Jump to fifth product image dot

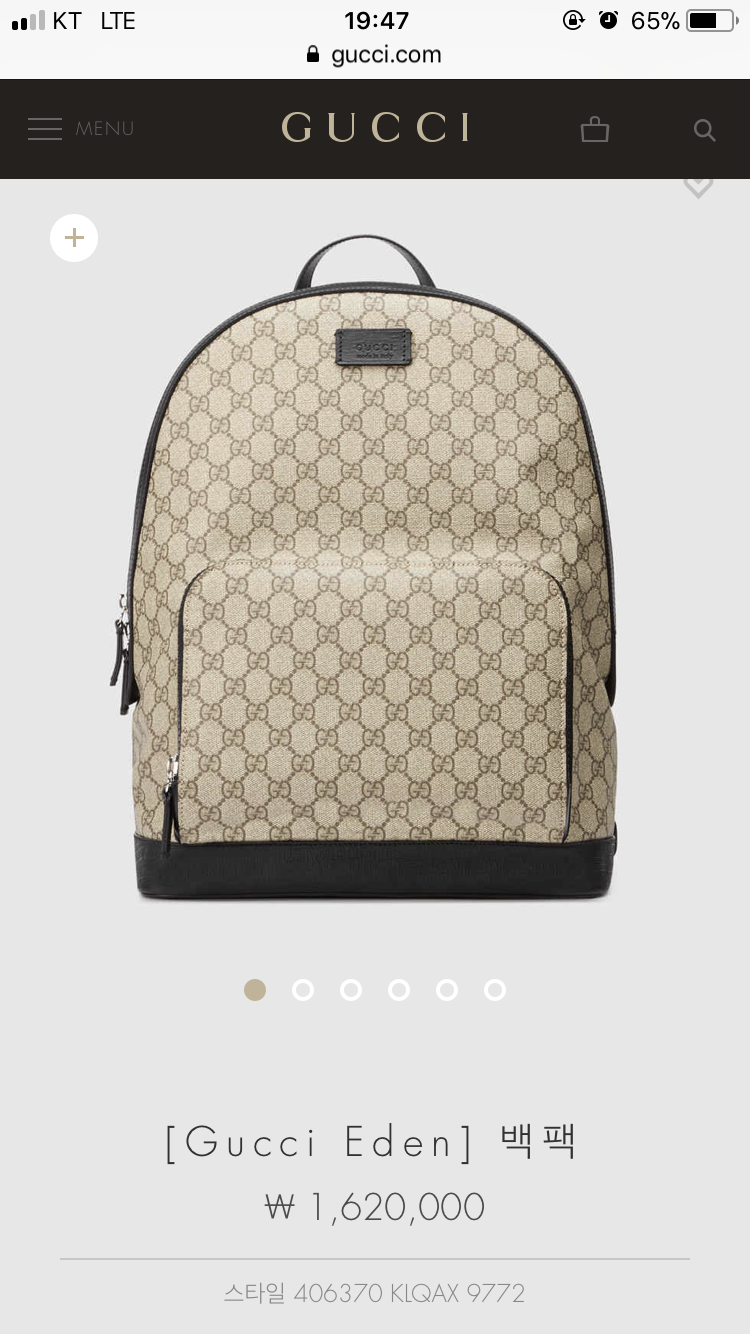point(447,990)
